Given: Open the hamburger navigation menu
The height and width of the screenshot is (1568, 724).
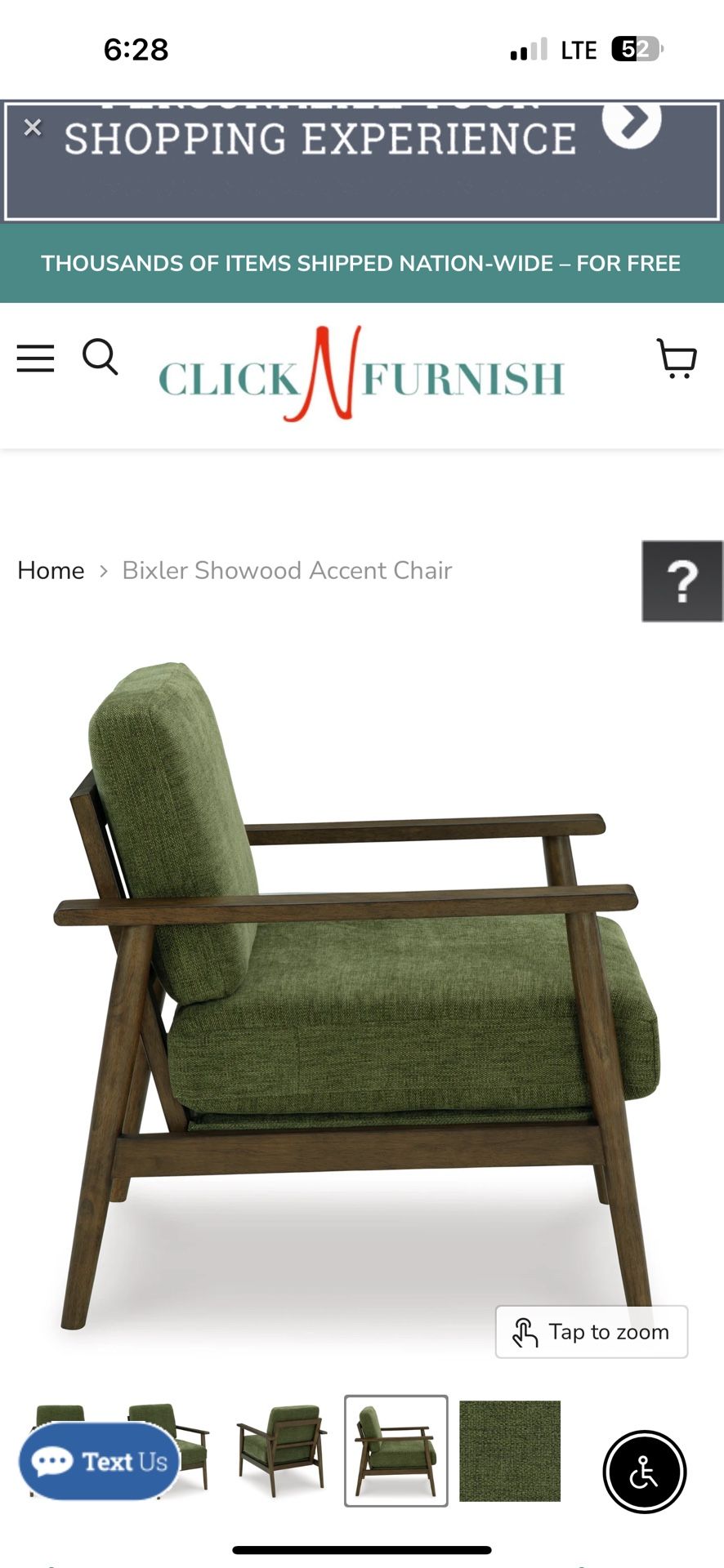Looking at the screenshot, I should [x=35, y=358].
